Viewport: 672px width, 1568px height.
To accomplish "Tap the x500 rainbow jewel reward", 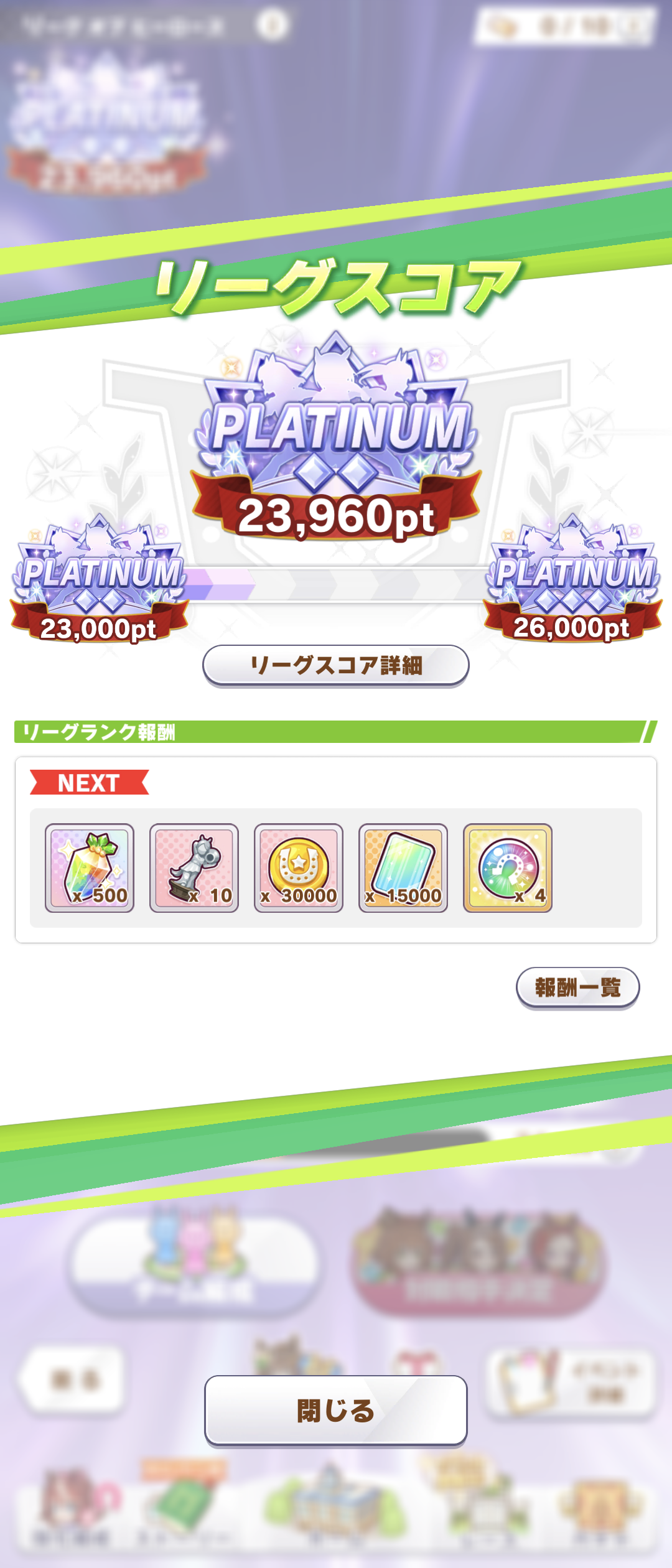I will click(x=90, y=868).
